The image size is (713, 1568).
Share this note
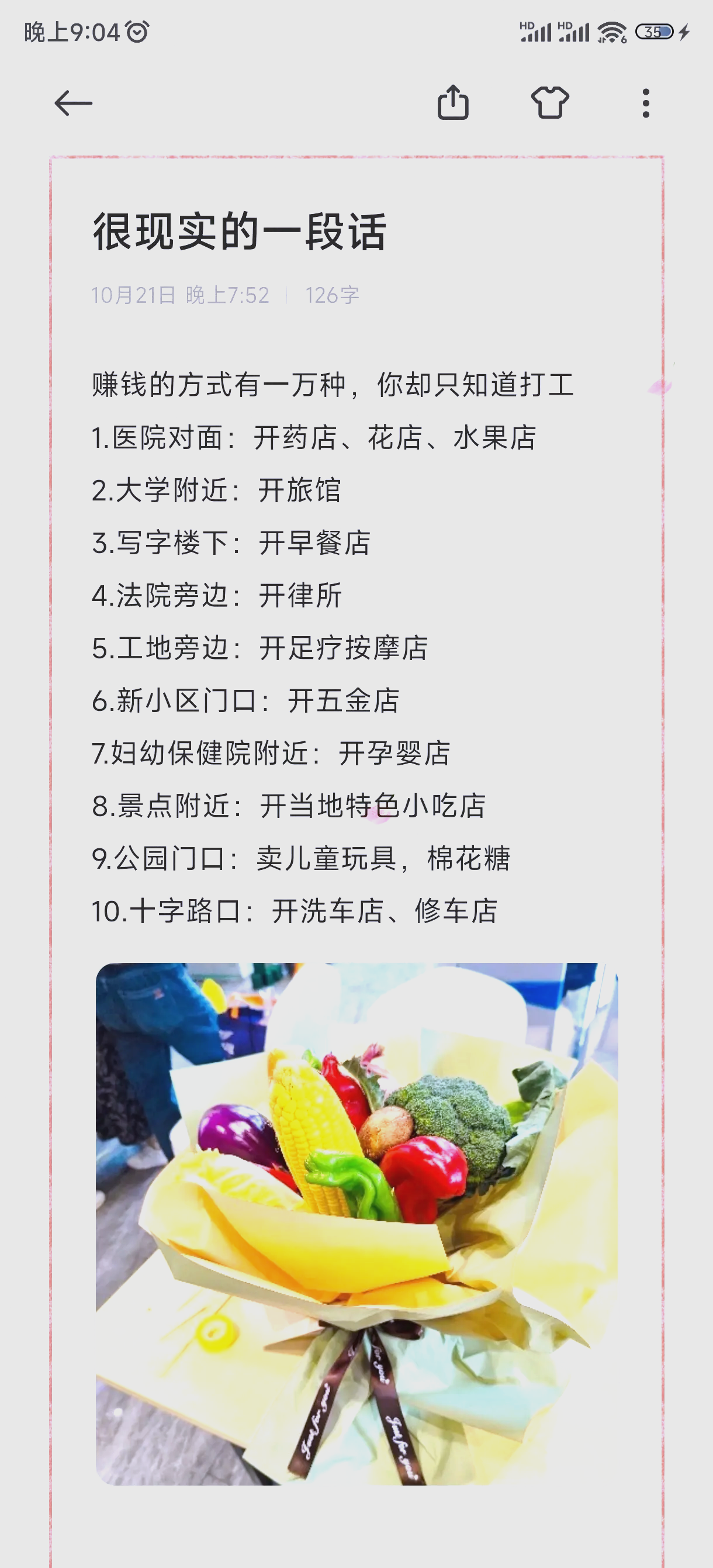[x=454, y=102]
